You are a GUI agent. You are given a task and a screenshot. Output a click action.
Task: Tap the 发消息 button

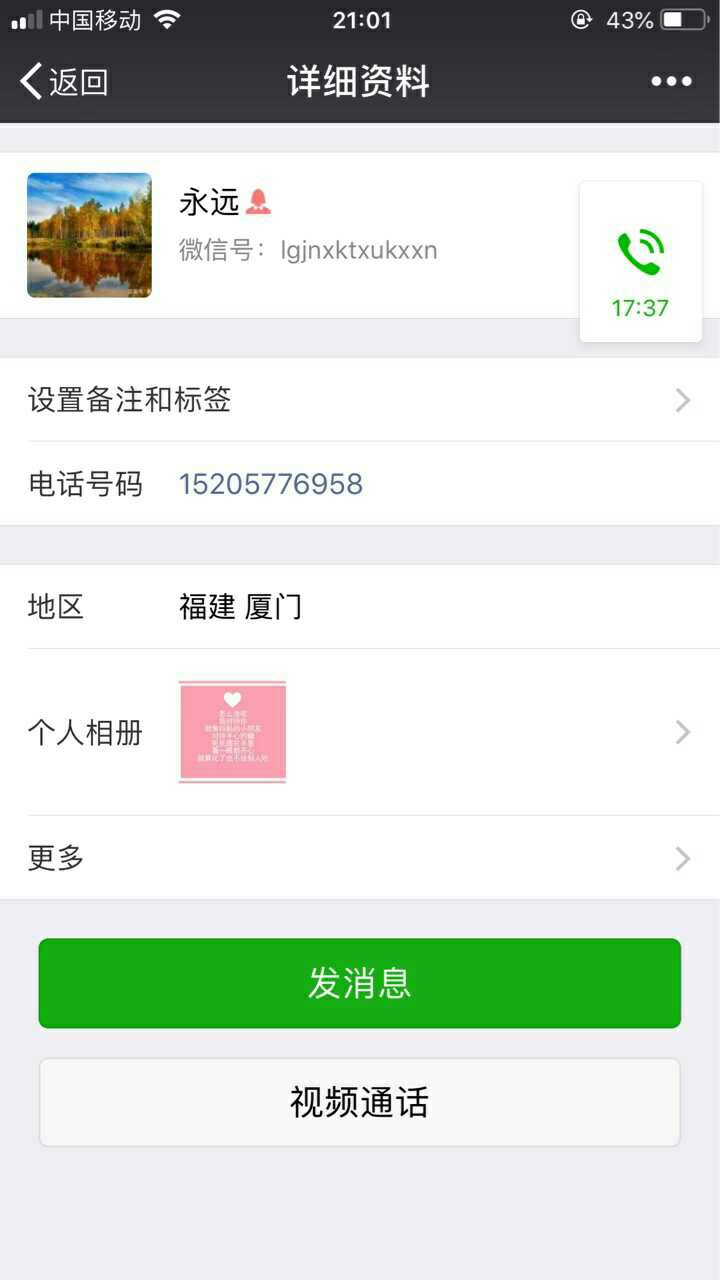point(360,983)
